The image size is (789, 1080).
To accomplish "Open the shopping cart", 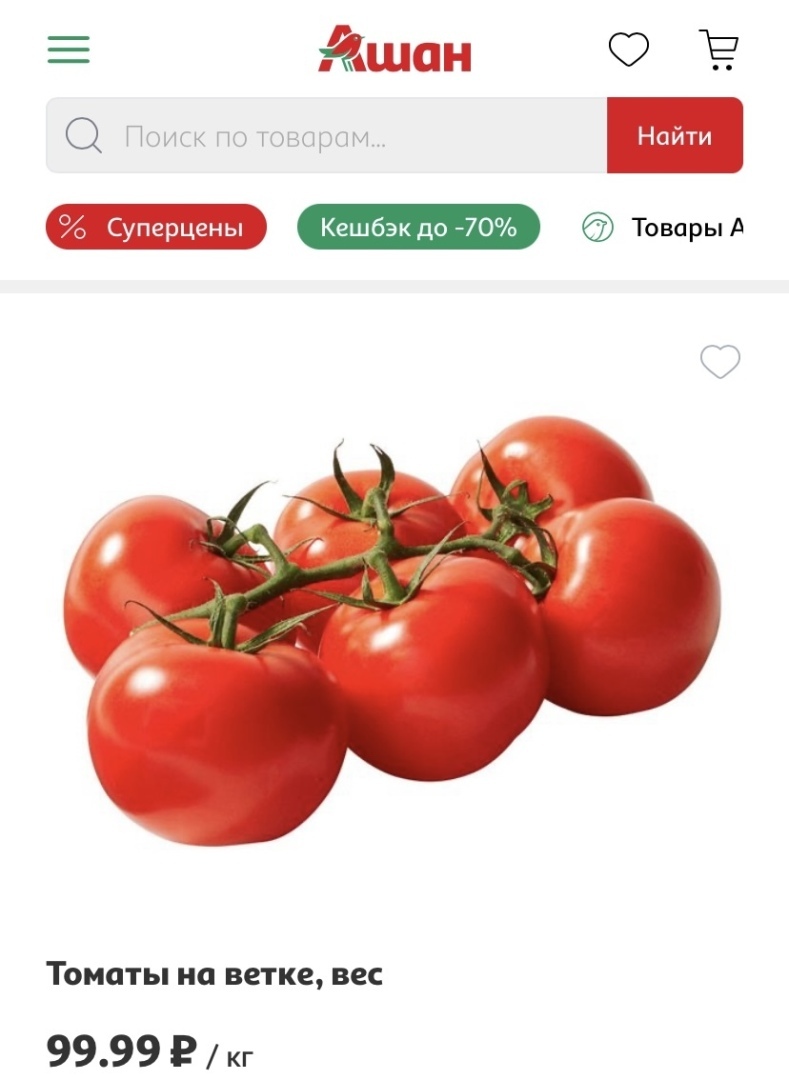I will [718, 49].
